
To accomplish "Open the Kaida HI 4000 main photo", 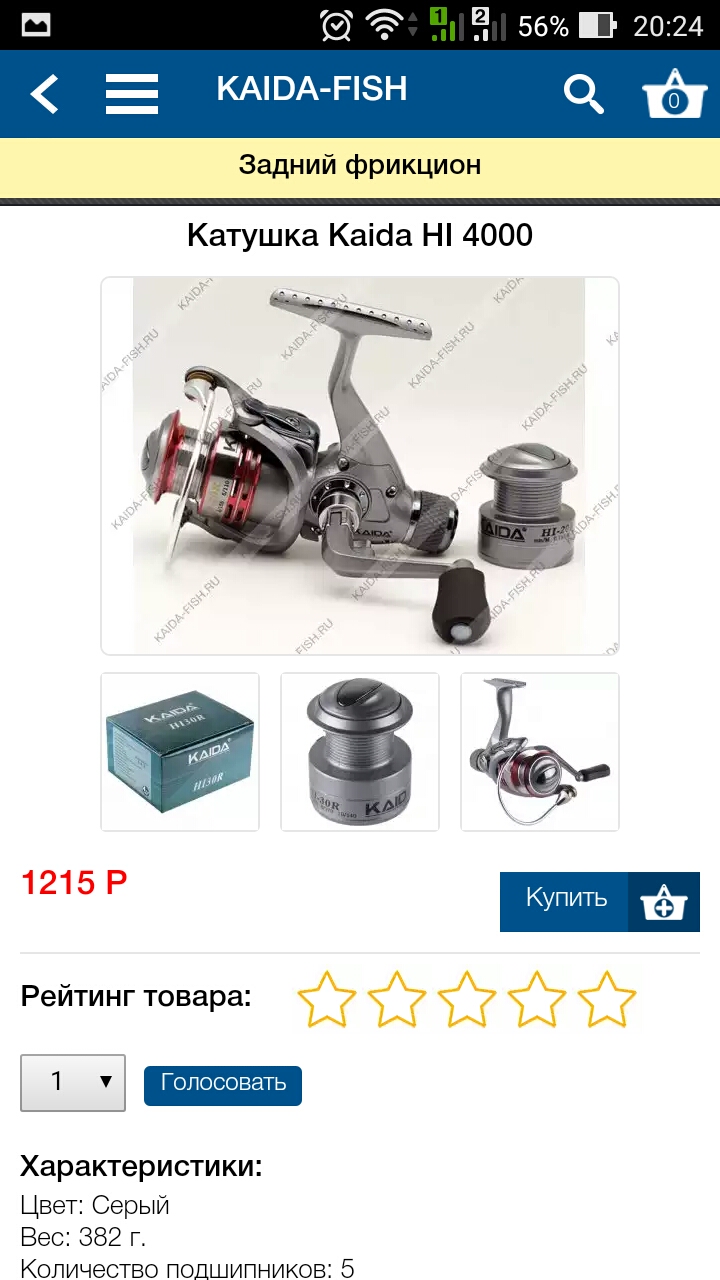I will point(360,465).
